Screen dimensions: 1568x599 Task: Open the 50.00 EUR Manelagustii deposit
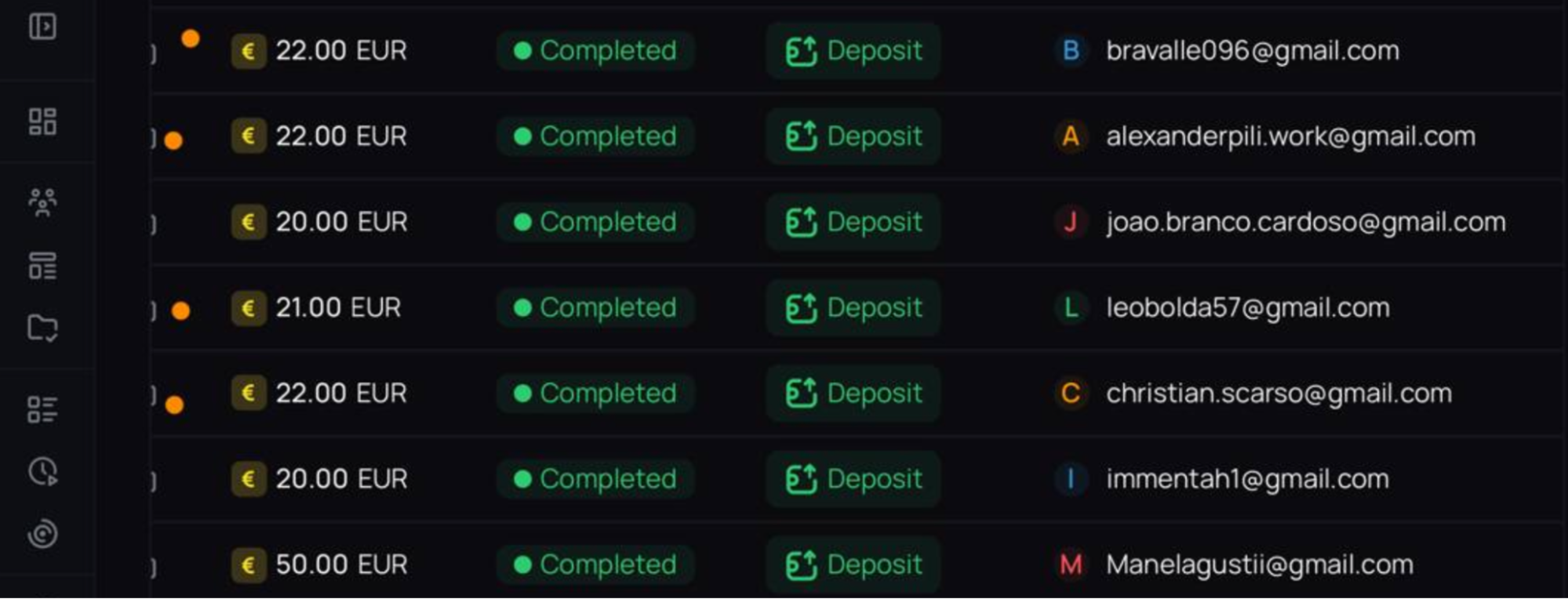coord(1259,564)
